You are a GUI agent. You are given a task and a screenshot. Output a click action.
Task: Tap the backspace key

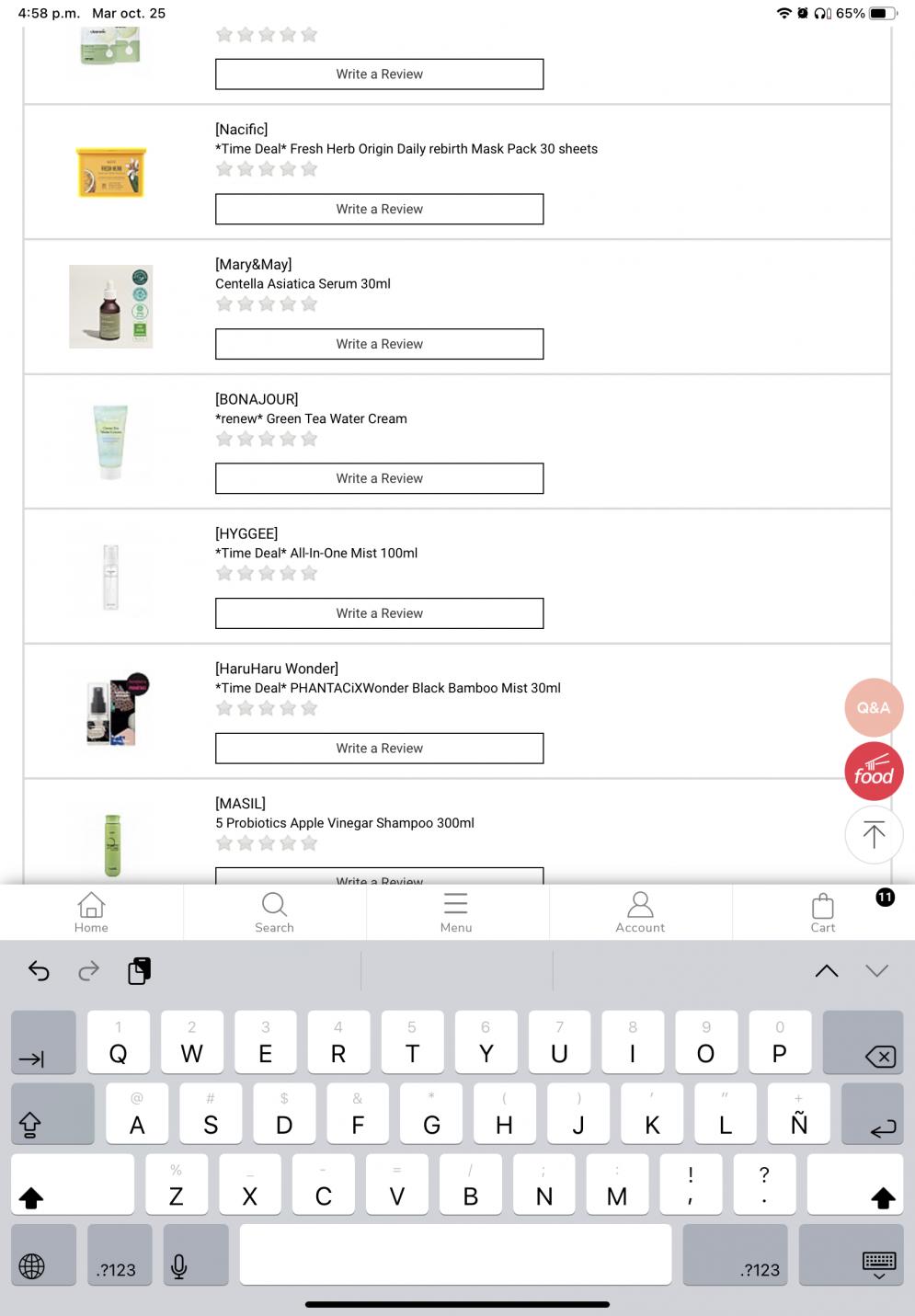click(863, 1042)
